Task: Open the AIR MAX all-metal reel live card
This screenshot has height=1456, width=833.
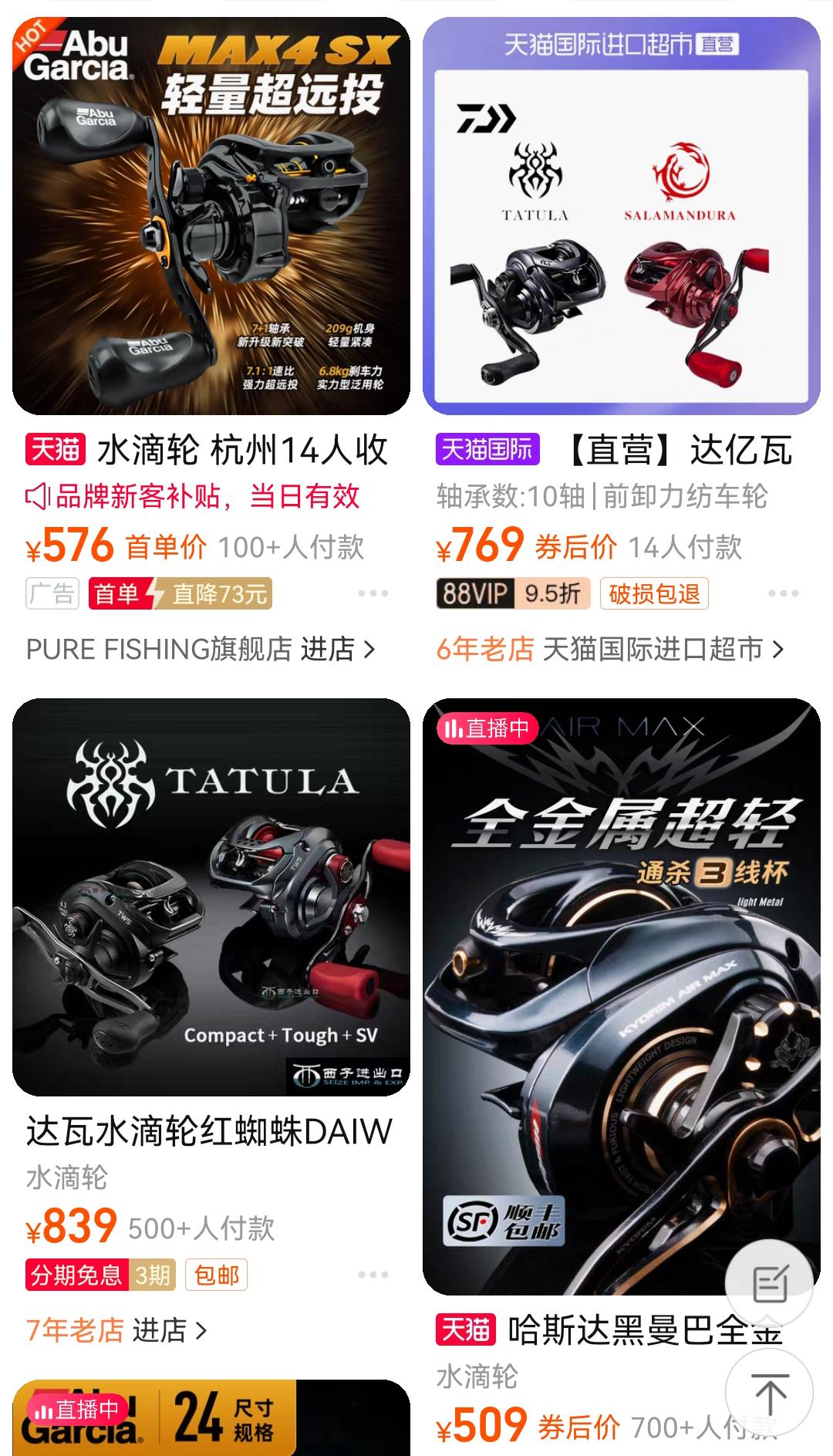Action: [621, 995]
